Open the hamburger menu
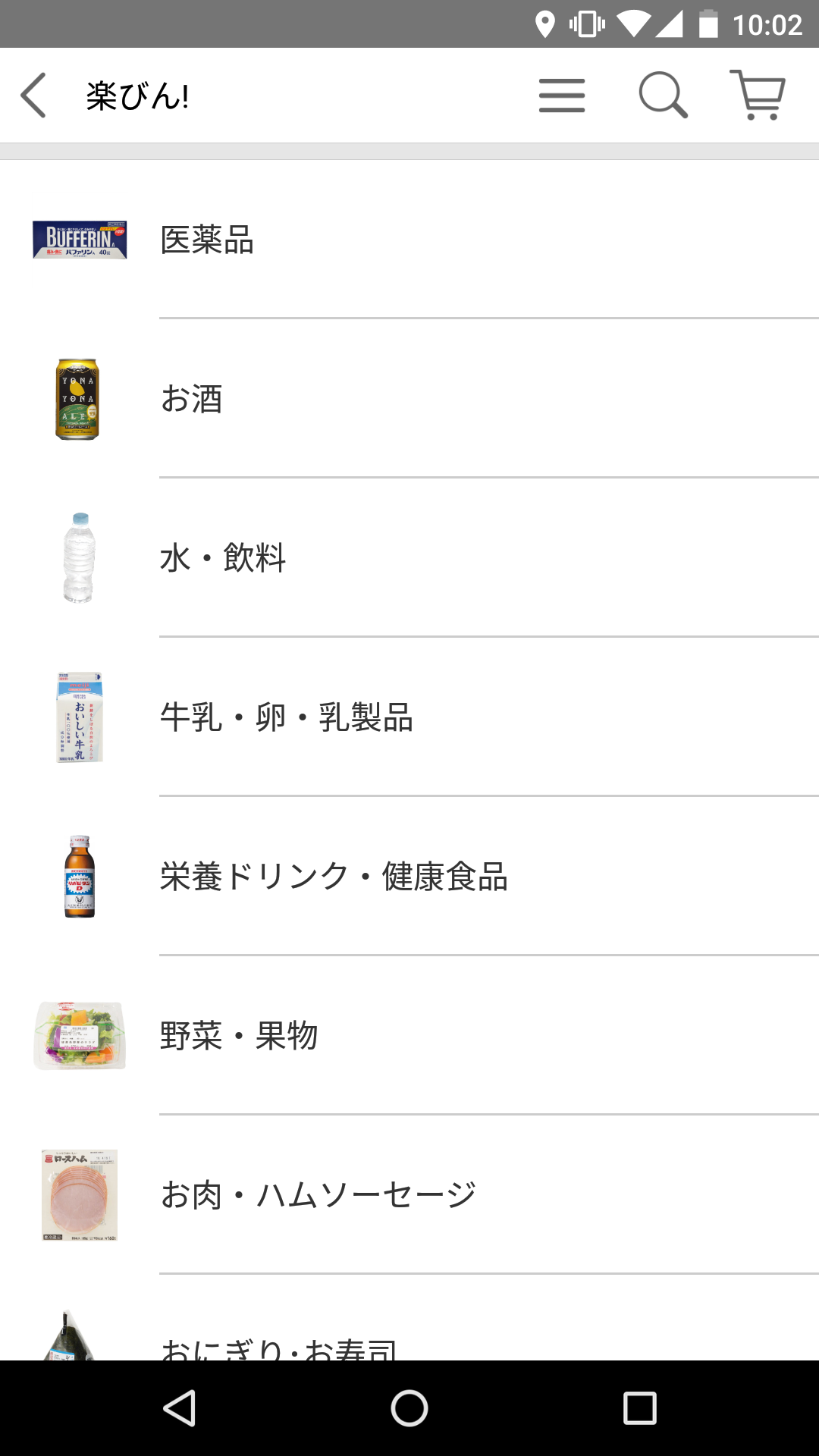 pyautogui.click(x=562, y=96)
